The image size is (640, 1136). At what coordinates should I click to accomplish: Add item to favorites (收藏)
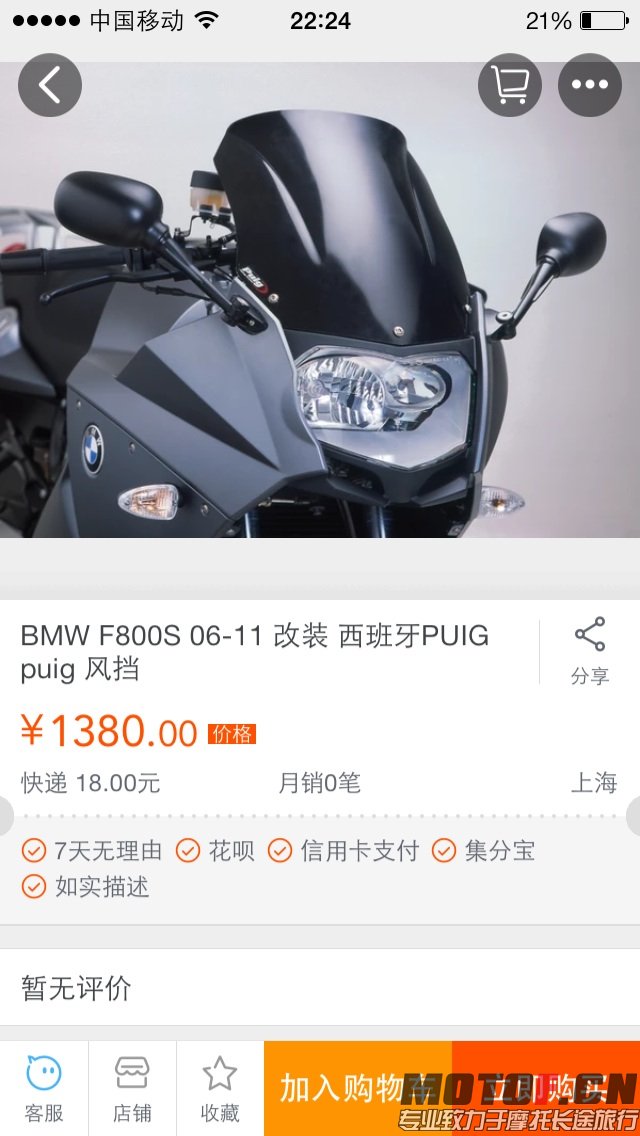(x=220, y=1088)
